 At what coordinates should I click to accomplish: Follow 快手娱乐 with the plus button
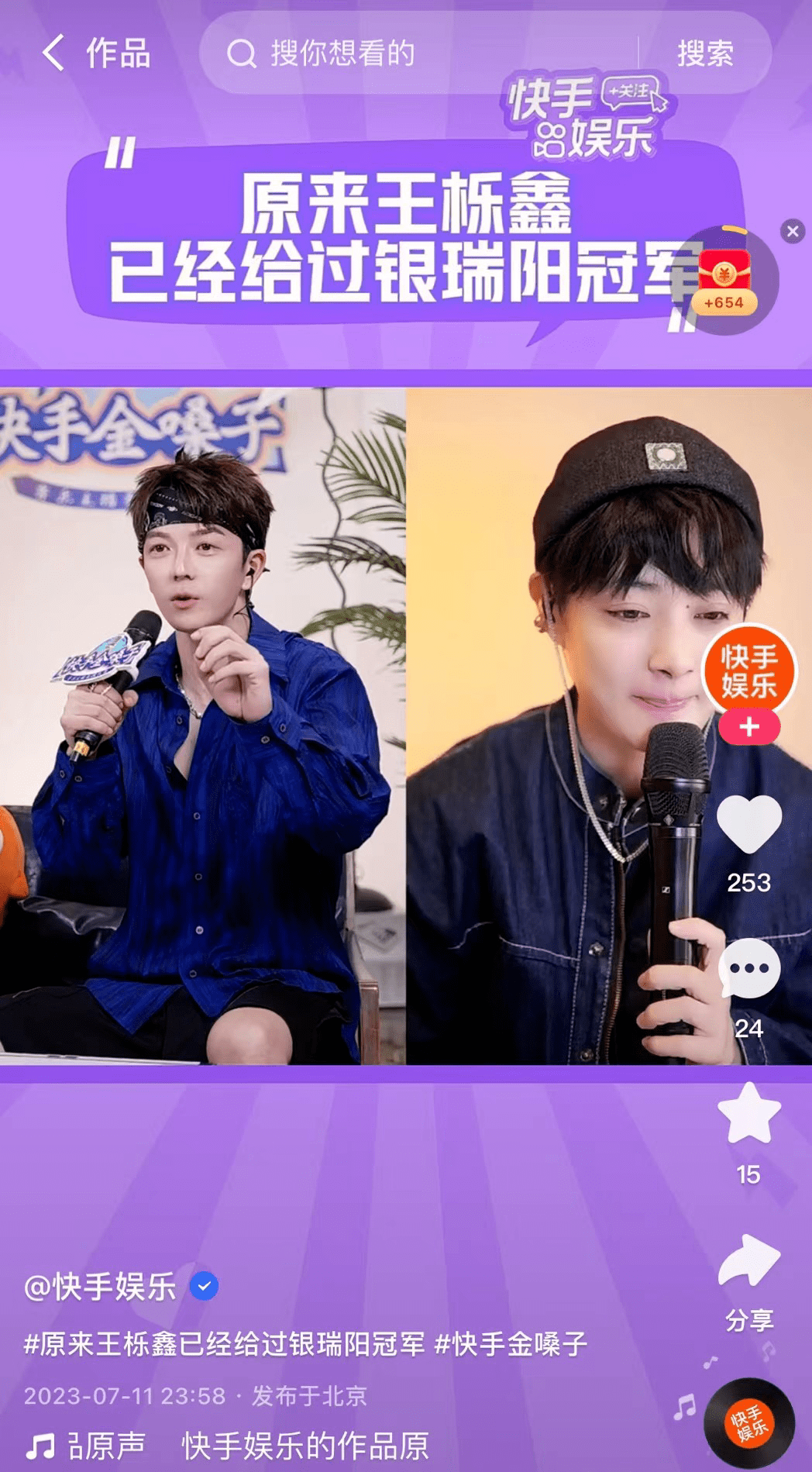click(x=748, y=727)
